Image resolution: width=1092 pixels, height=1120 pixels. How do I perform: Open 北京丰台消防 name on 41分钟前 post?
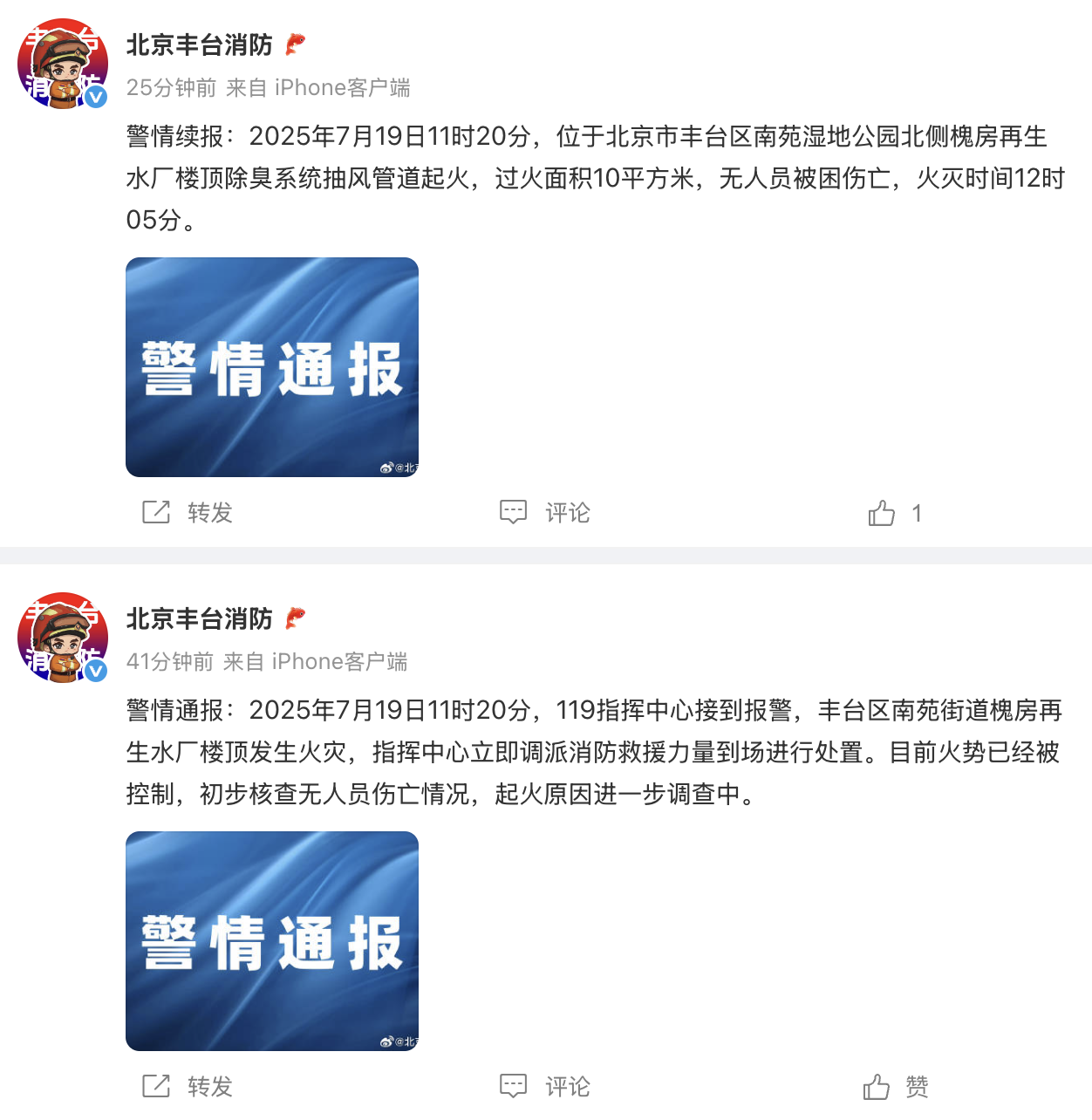pos(200,618)
